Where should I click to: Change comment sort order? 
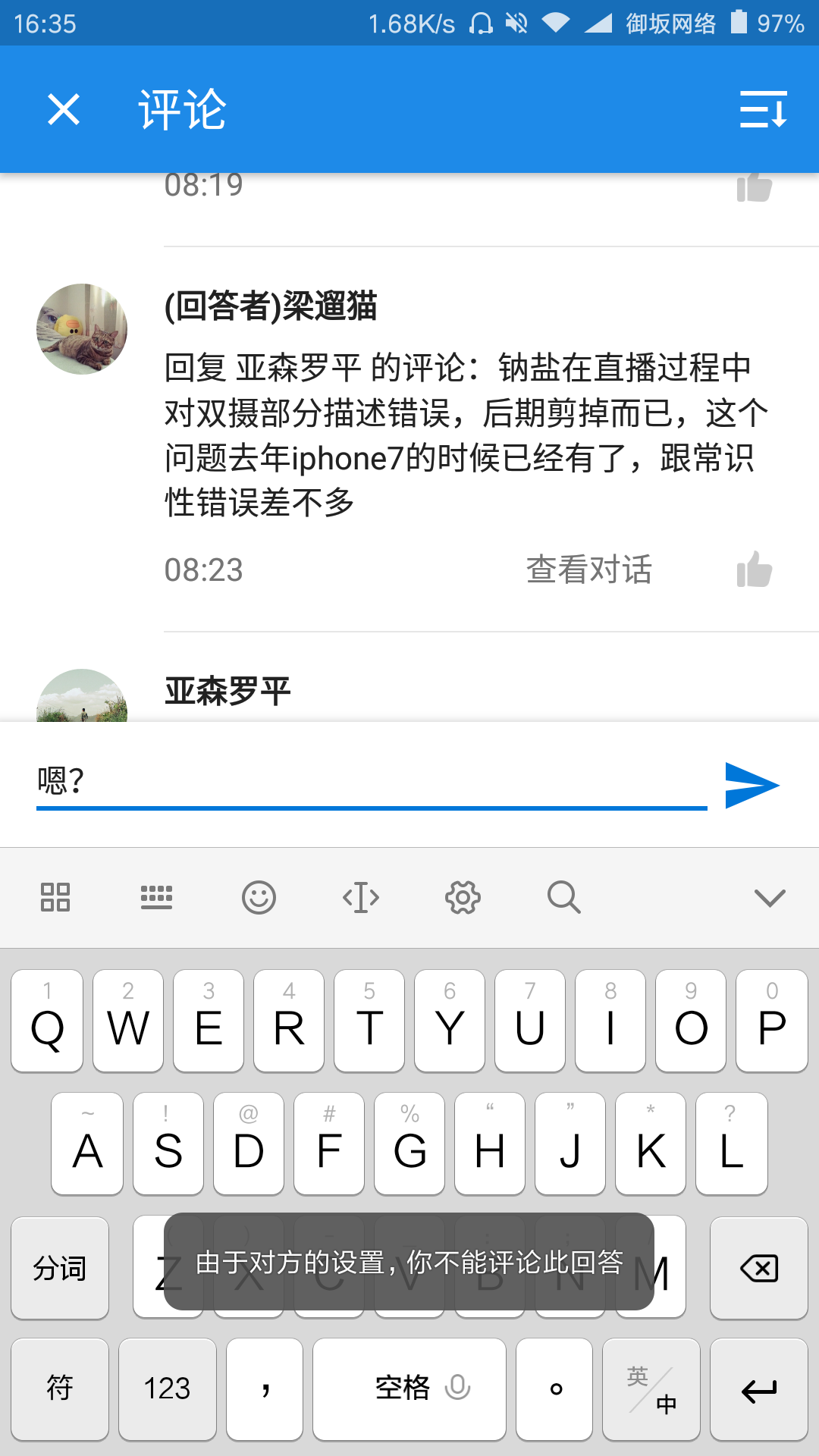[763, 109]
